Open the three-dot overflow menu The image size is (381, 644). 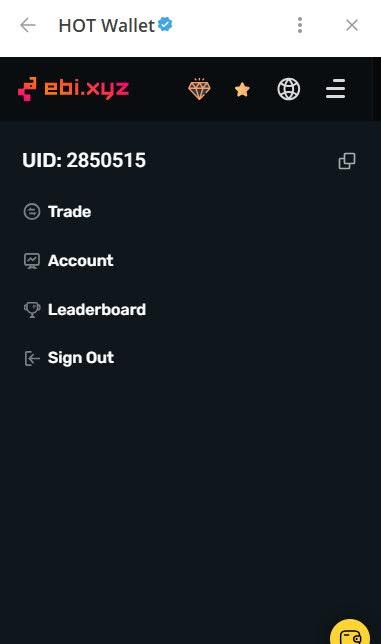pyautogui.click(x=300, y=25)
